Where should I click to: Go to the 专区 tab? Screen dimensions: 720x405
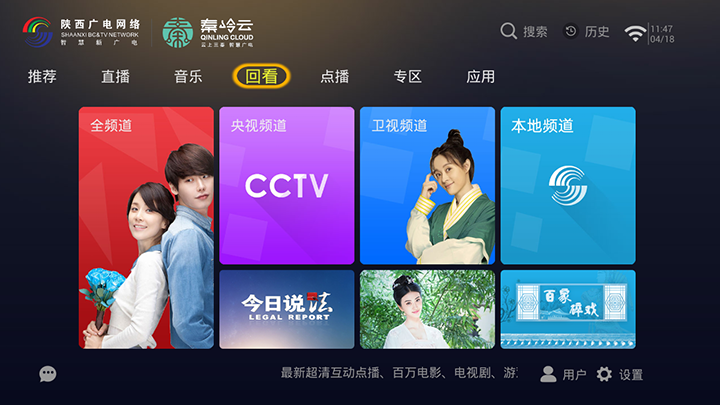[x=407, y=77]
